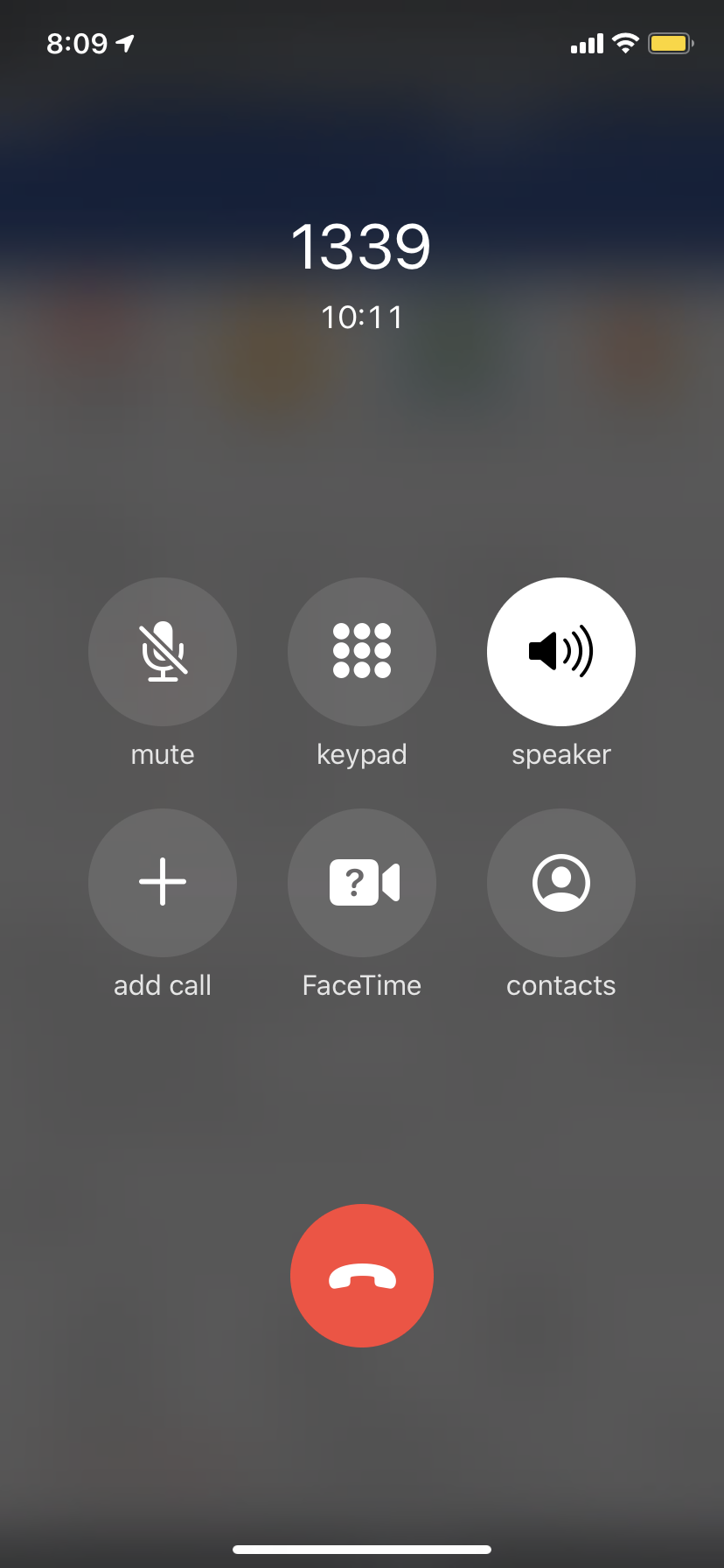Open contacts from the call screen

[x=561, y=883]
